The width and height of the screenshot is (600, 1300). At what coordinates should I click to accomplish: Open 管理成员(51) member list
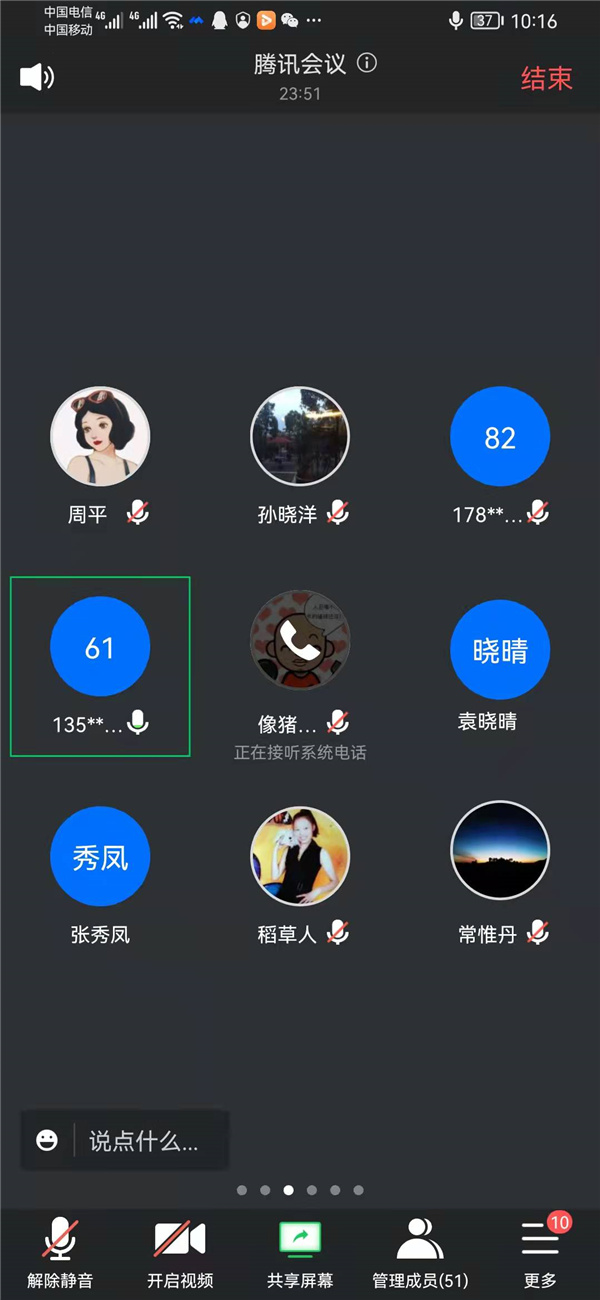point(420,1252)
